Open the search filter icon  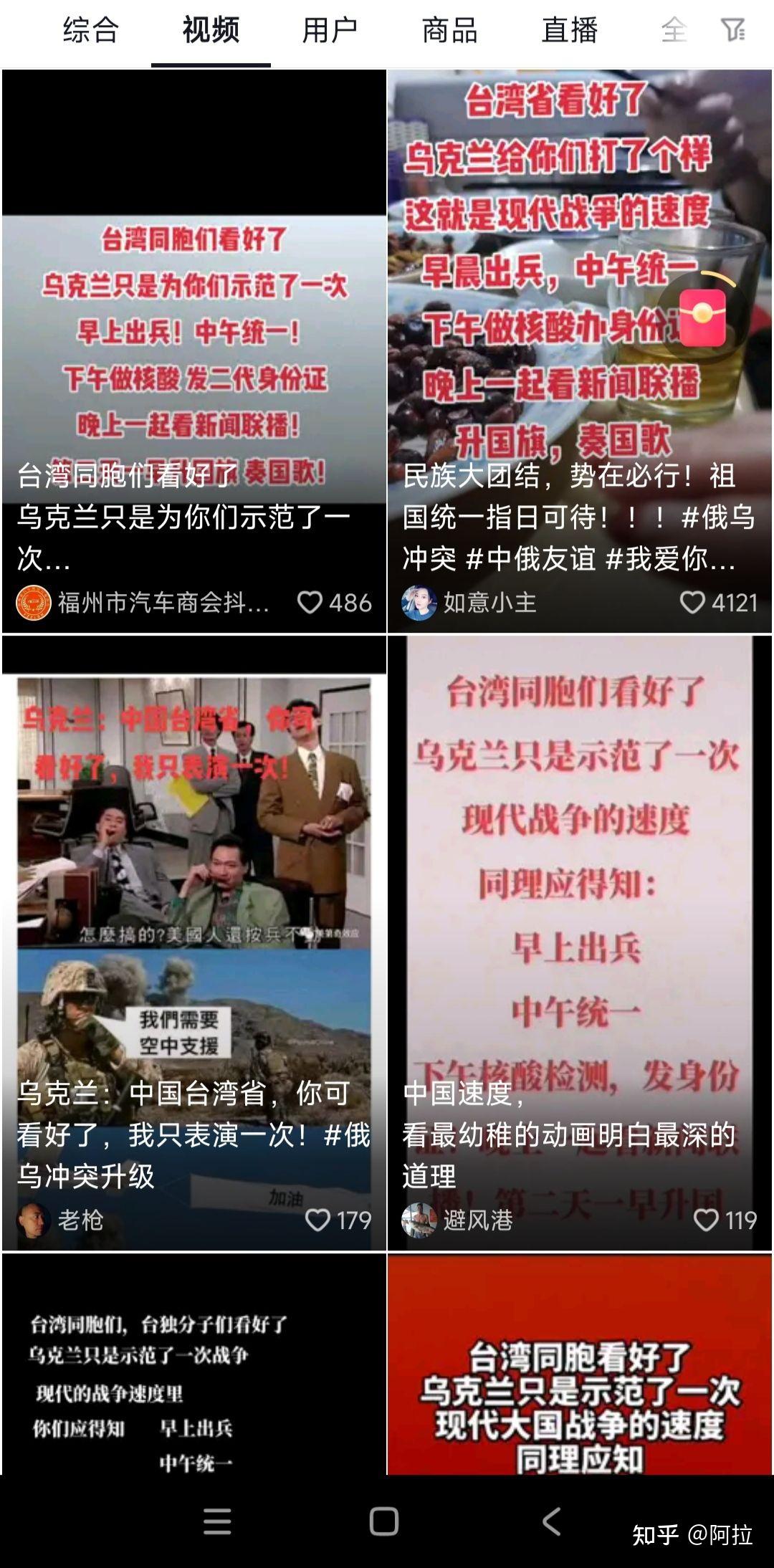tap(732, 30)
